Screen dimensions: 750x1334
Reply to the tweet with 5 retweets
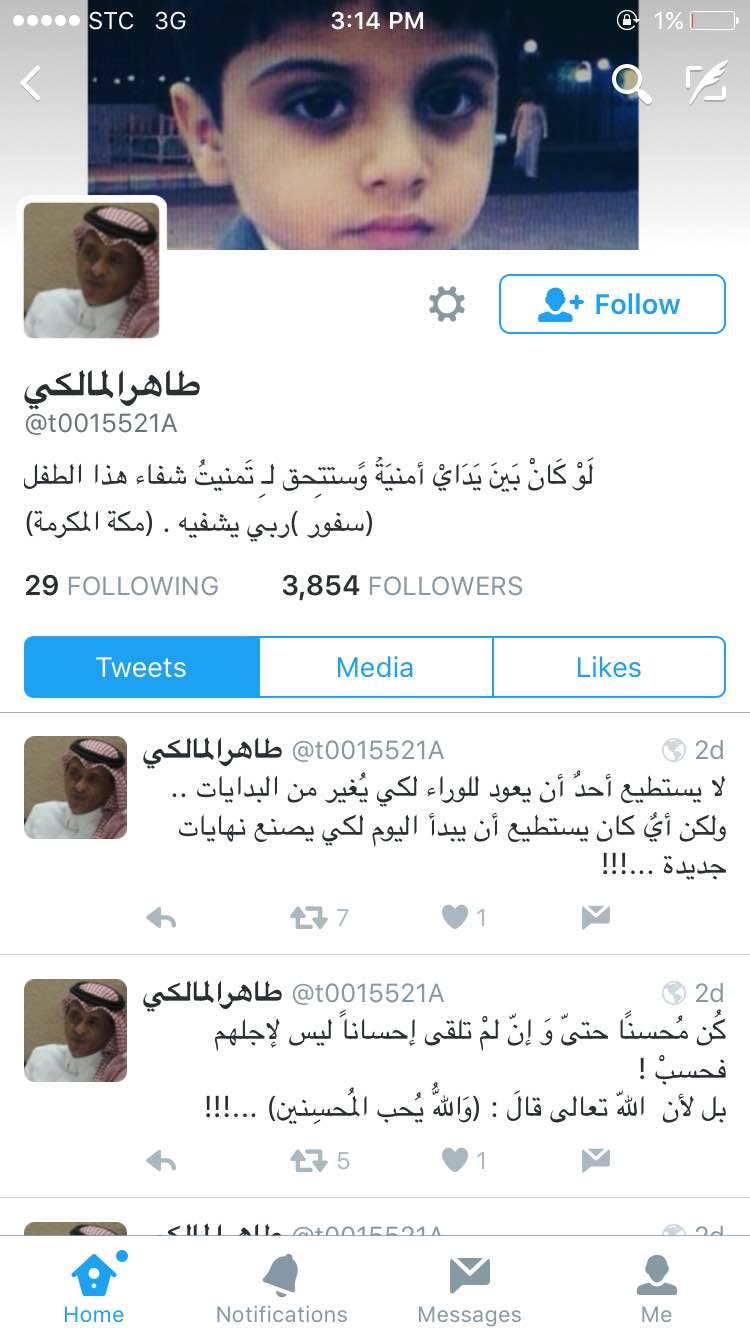pyautogui.click(x=161, y=1161)
